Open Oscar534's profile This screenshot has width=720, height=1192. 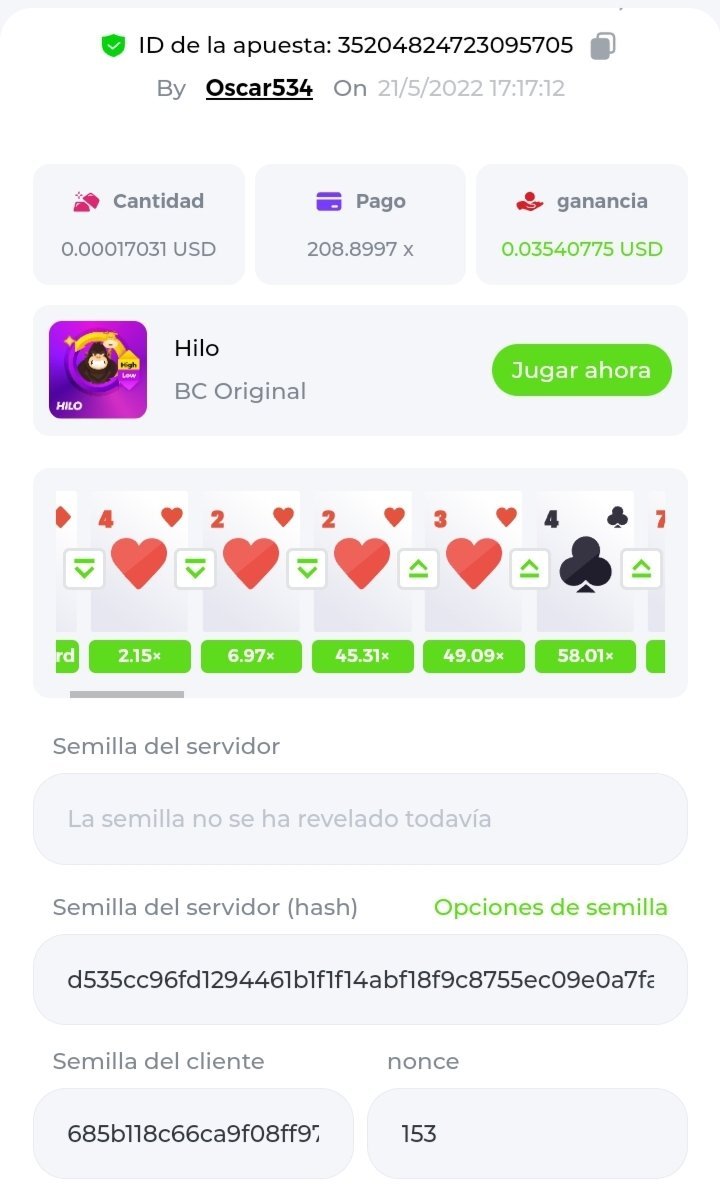coord(259,88)
